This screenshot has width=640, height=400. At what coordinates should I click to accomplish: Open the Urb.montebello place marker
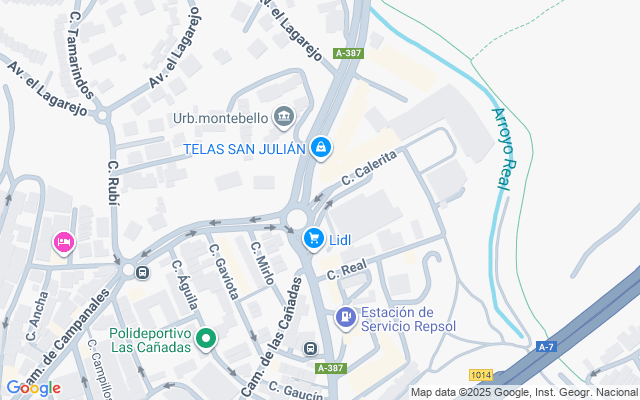click(x=285, y=118)
